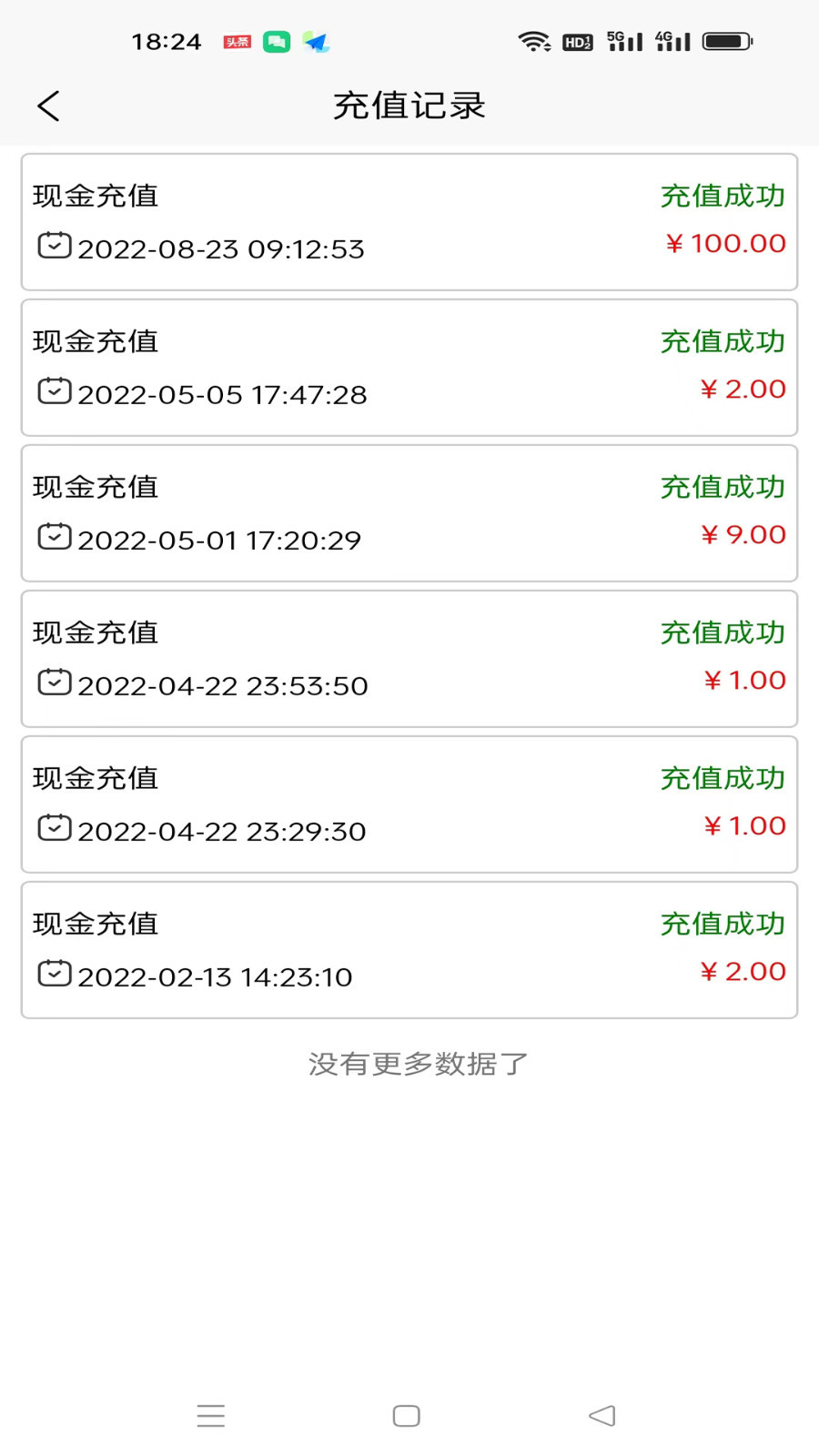Tap the 充值成功 status on the ¥100.00 record
This screenshot has width=819, height=1456.
tap(722, 196)
